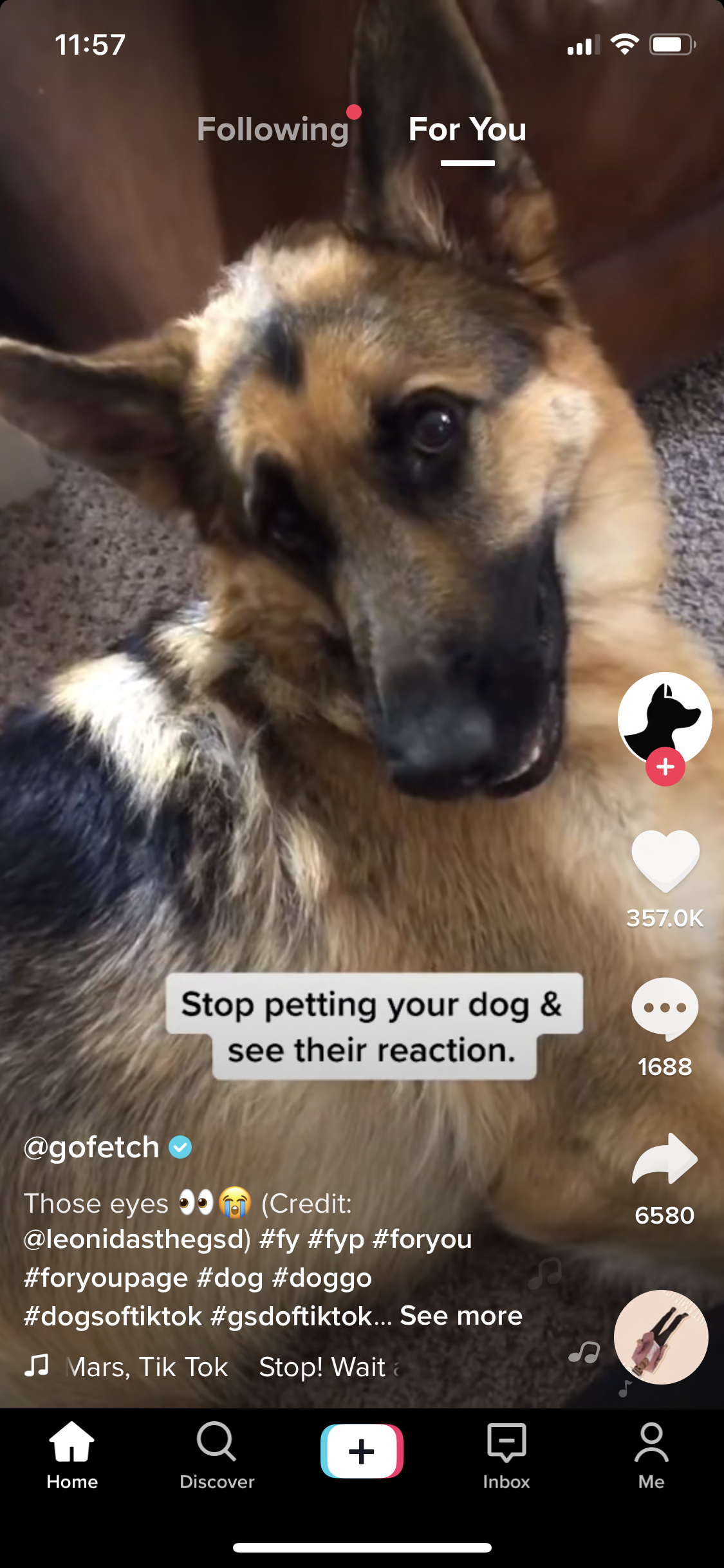The height and width of the screenshot is (1568, 724).
Task: Visit the credited @leonidasthegsd account
Action: pyautogui.click(x=136, y=1239)
